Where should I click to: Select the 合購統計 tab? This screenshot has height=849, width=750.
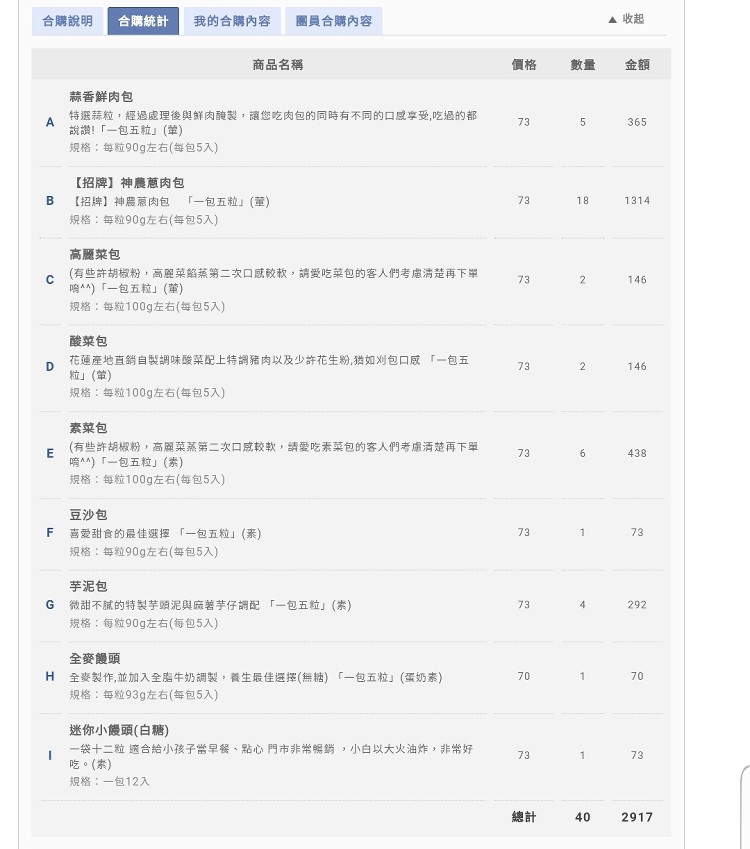click(x=143, y=21)
